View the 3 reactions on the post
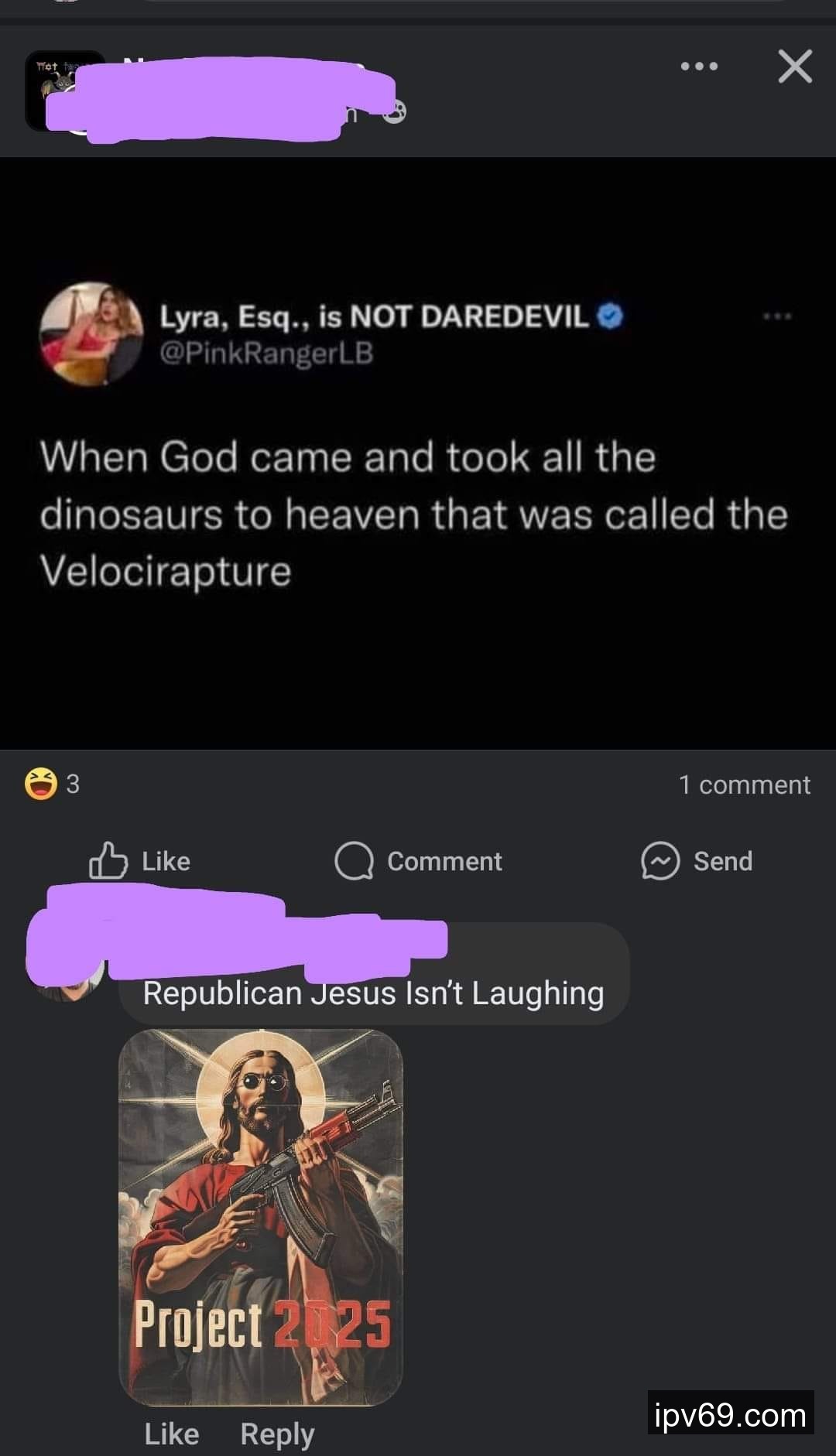836x1456 pixels. tap(53, 784)
